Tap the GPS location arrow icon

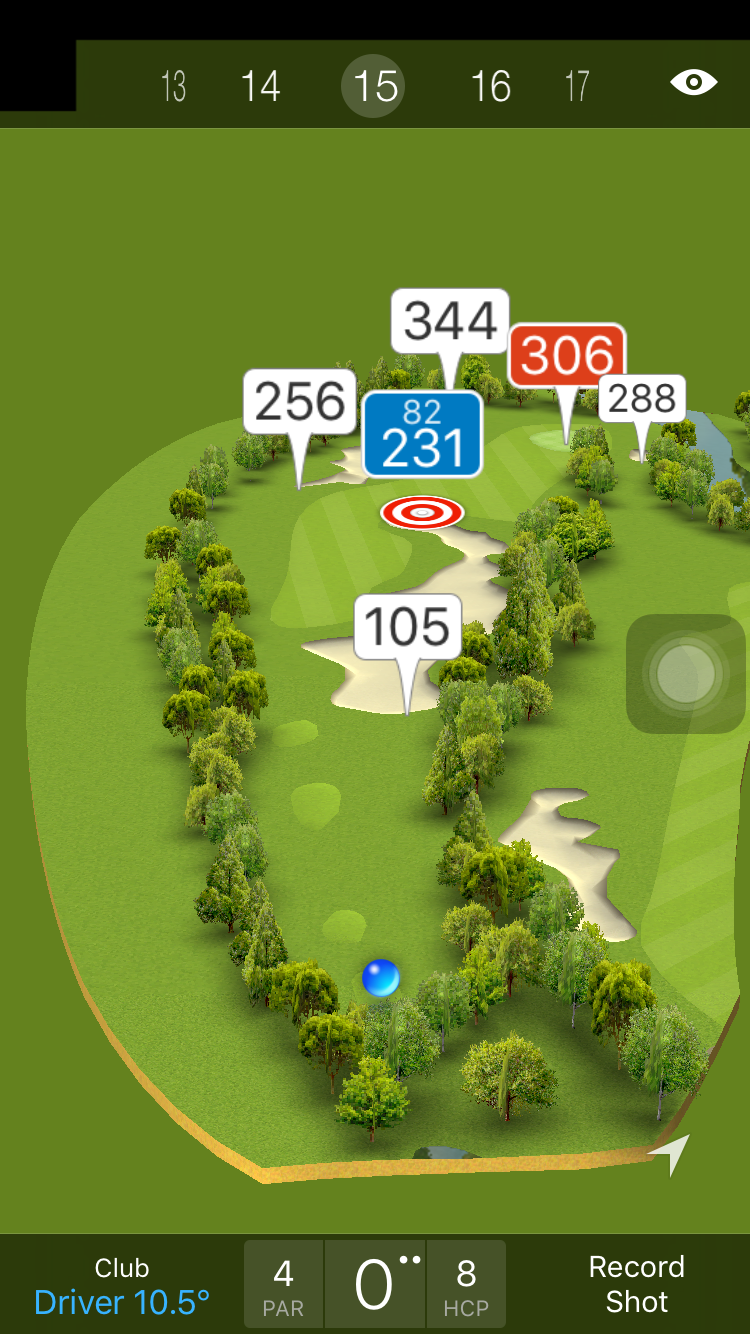pos(670,1155)
